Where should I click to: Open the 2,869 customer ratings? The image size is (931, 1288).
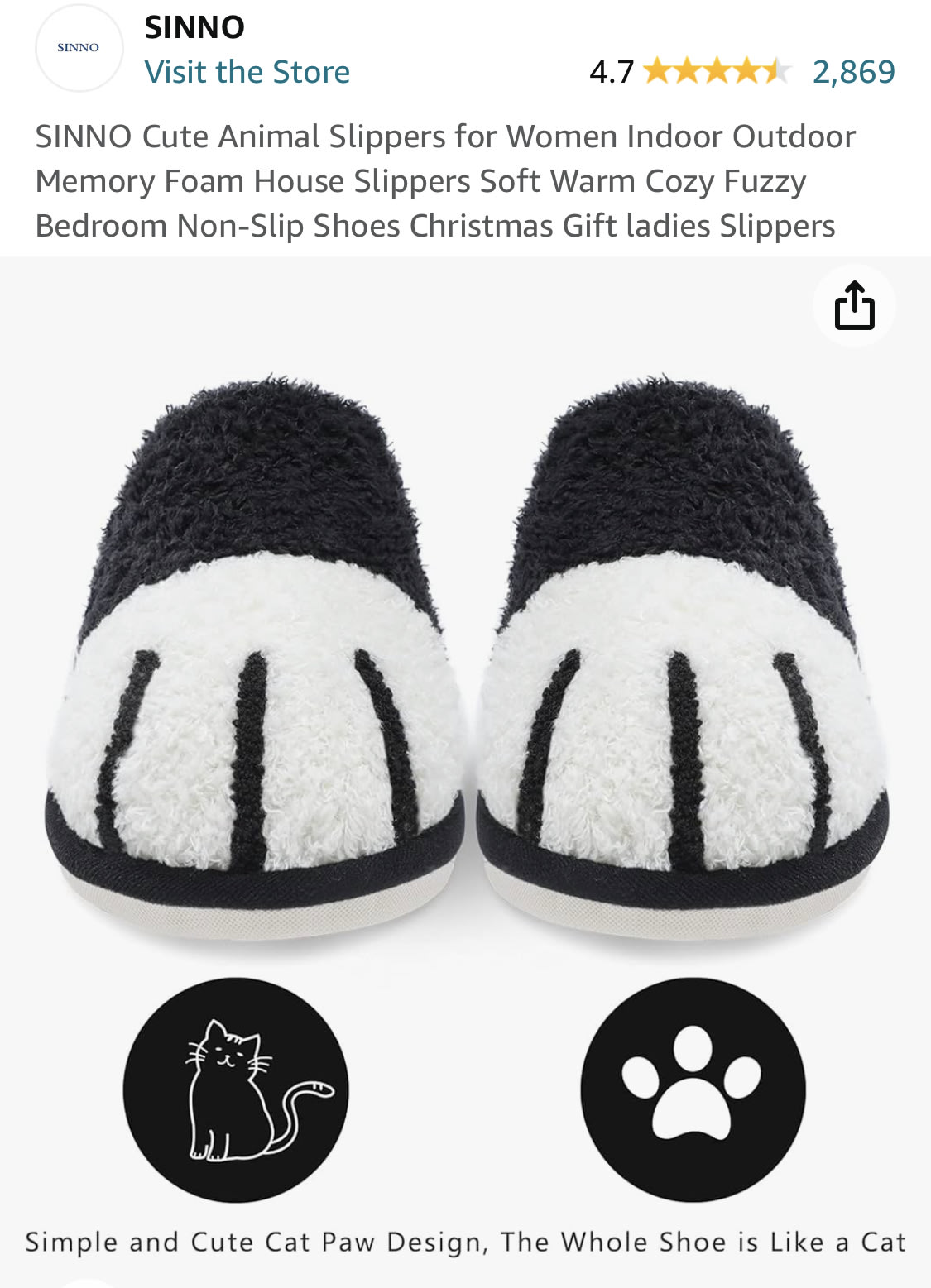[853, 72]
